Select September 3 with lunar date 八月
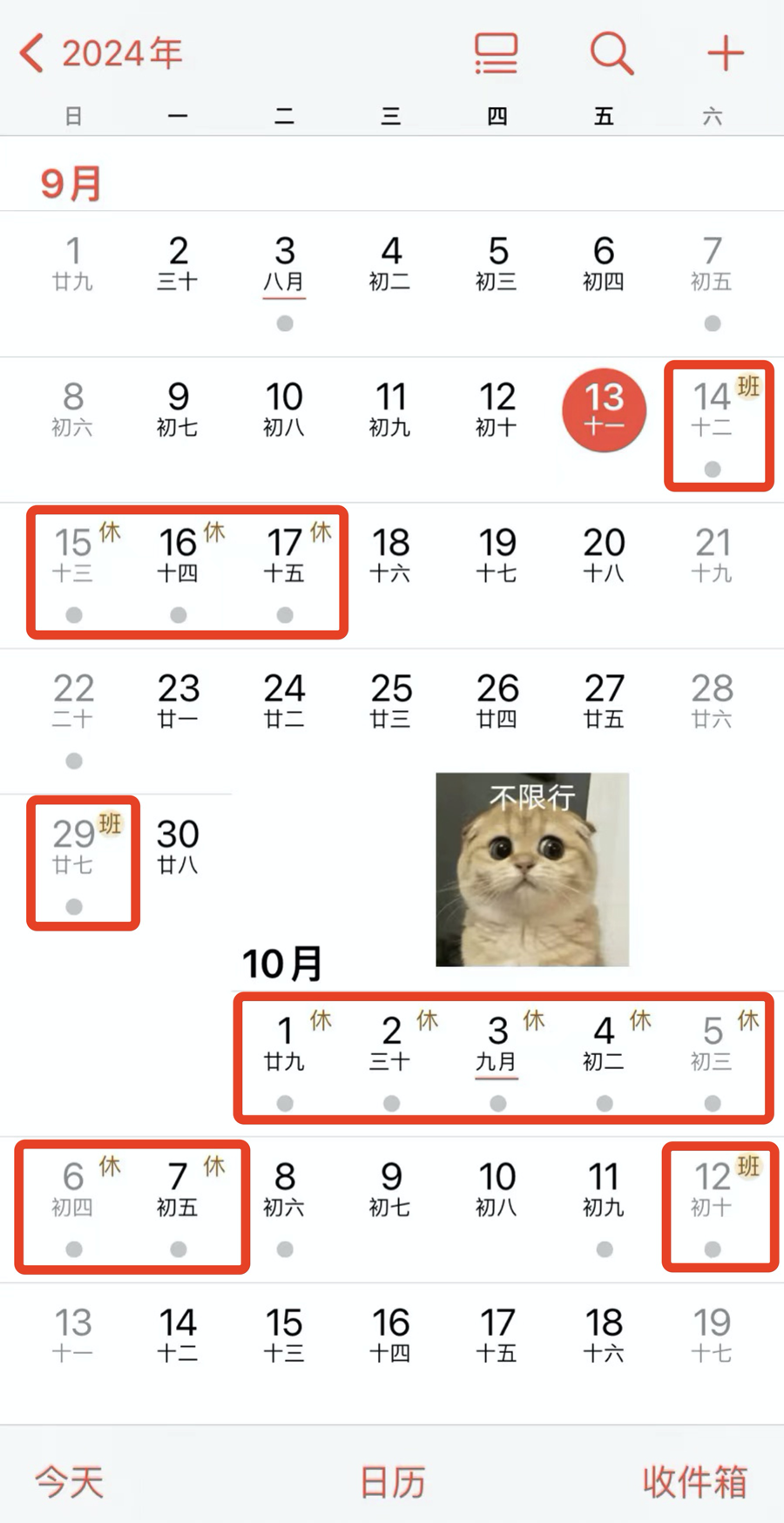The image size is (784, 1523). tap(285, 264)
